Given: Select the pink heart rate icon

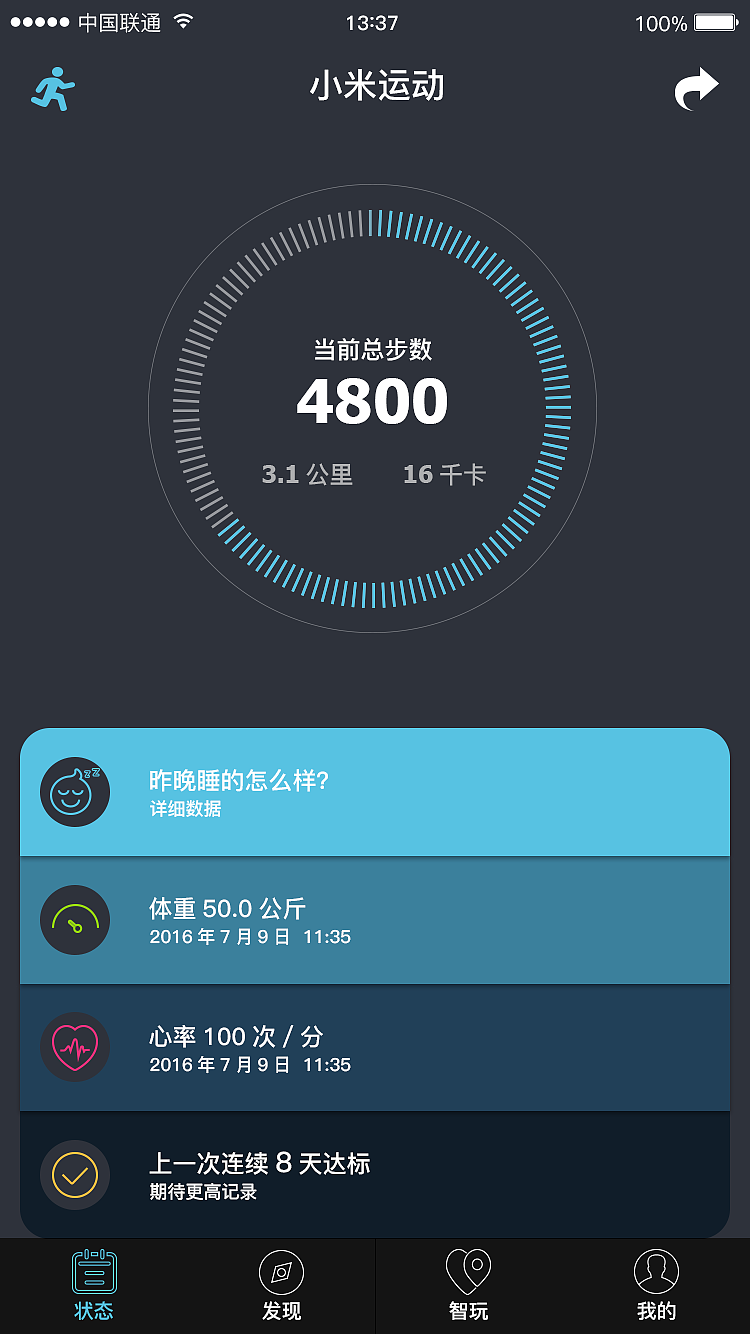Looking at the screenshot, I should click(x=74, y=1046).
